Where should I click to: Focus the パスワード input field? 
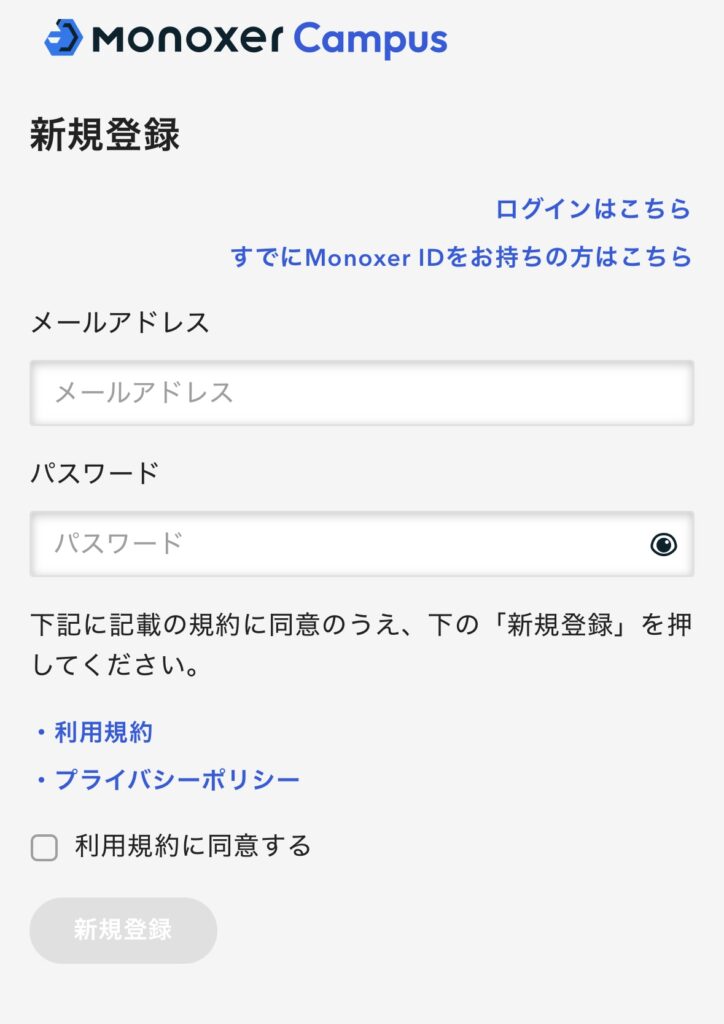click(340, 544)
